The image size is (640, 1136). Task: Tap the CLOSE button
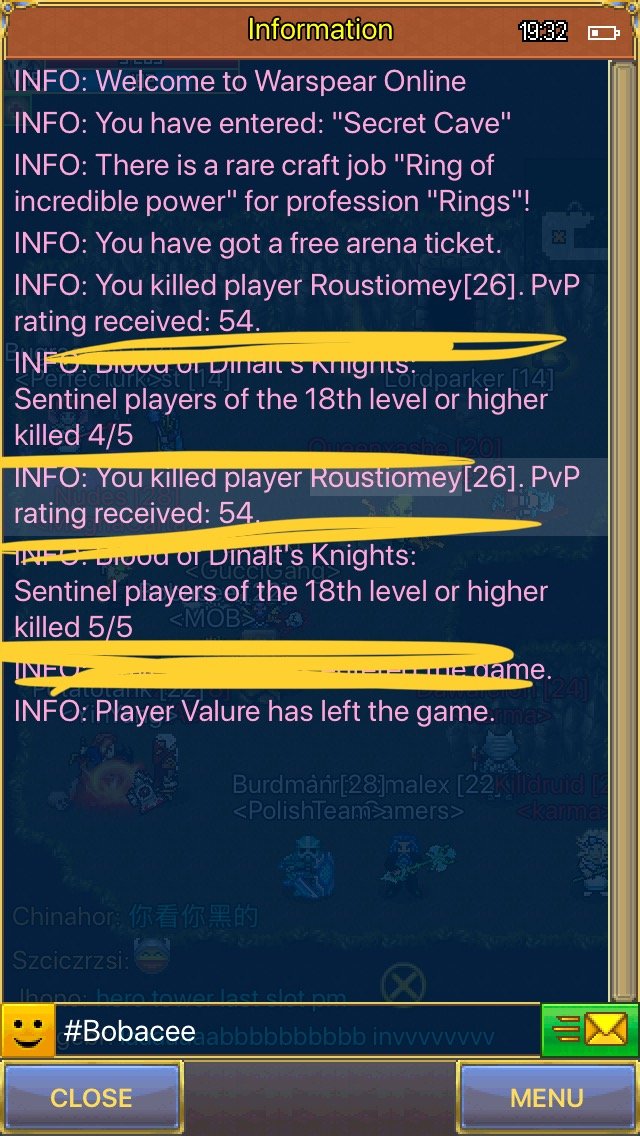pos(91,1097)
